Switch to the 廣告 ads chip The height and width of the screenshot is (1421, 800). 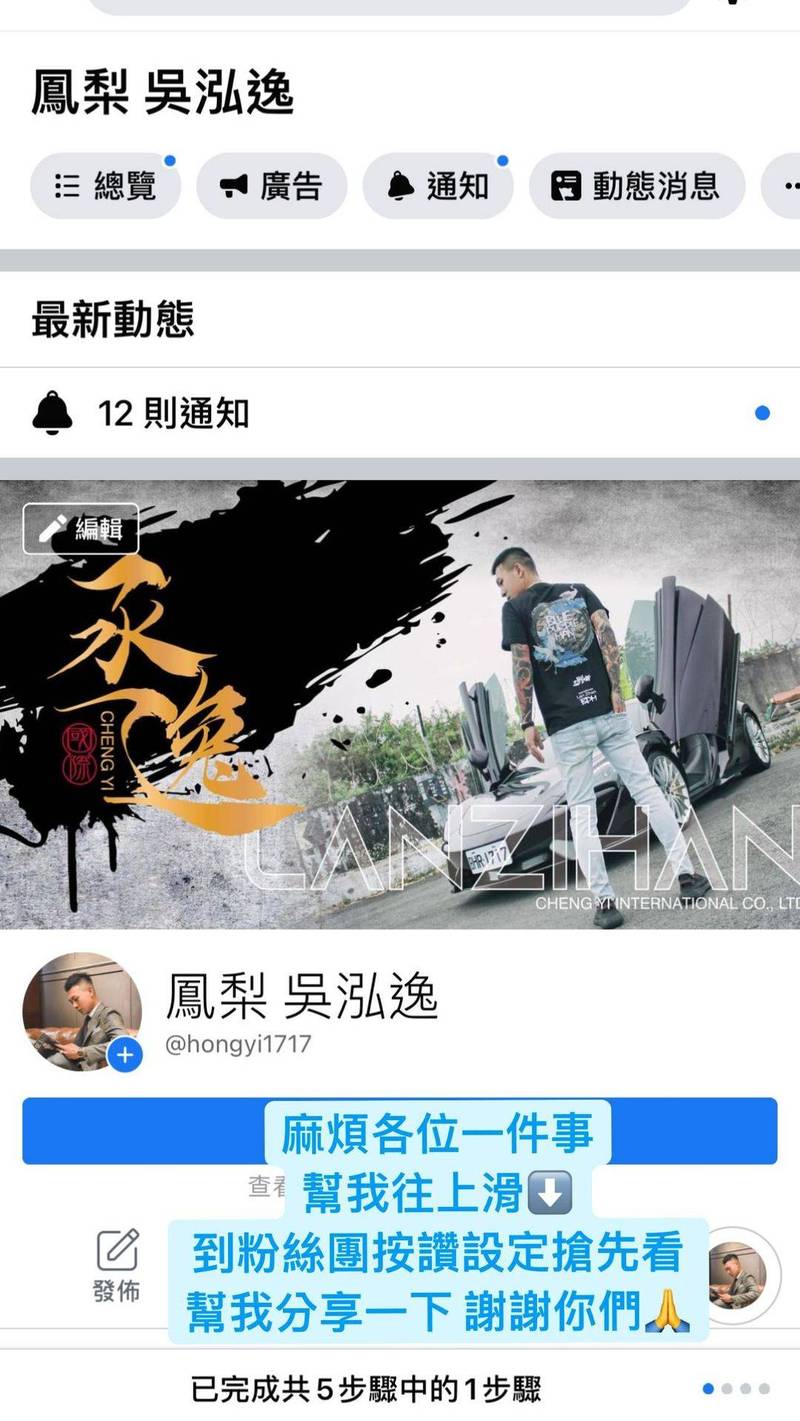coord(272,186)
